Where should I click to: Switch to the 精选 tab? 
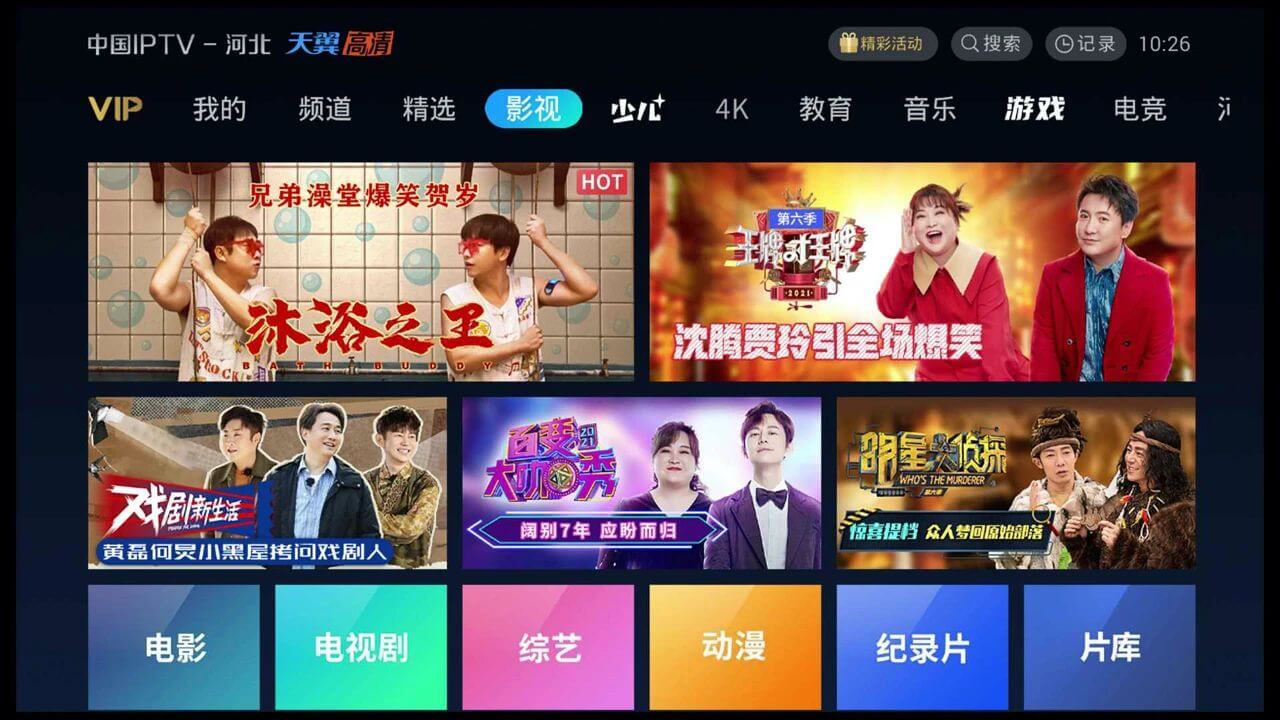click(429, 109)
